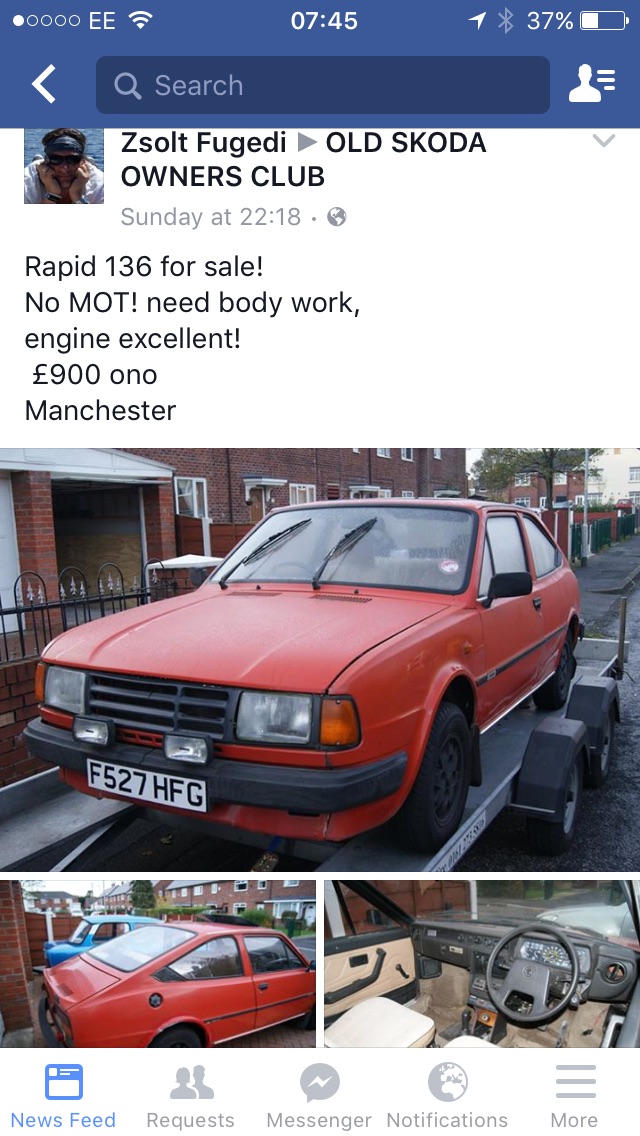Open the rear side photo of the car

(158, 964)
